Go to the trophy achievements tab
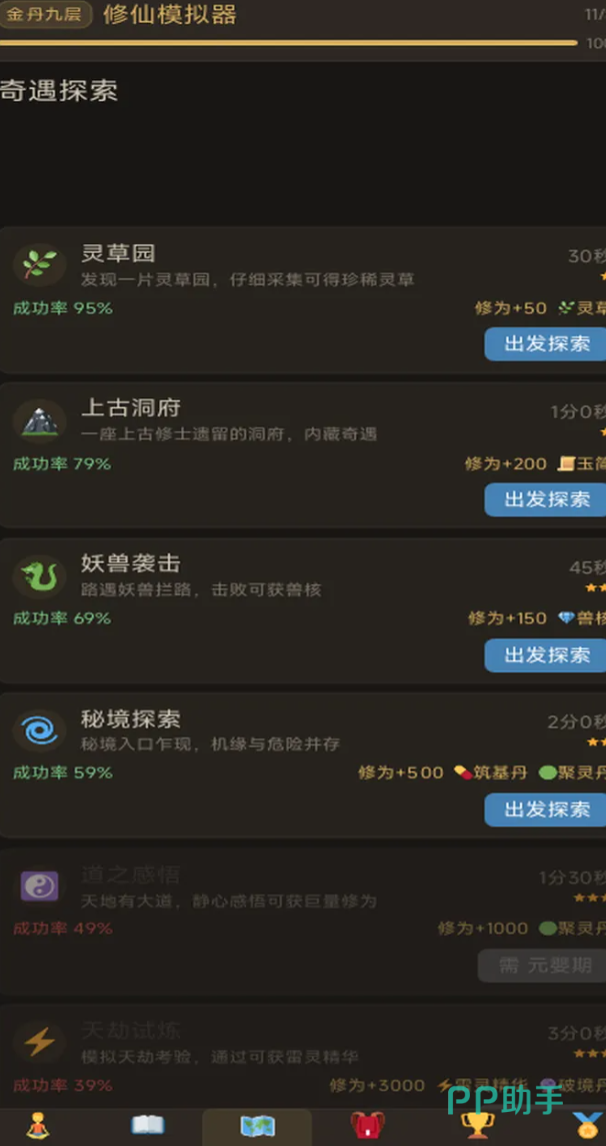Image resolution: width=606 pixels, height=1146 pixels. (x=478, y=1126)
